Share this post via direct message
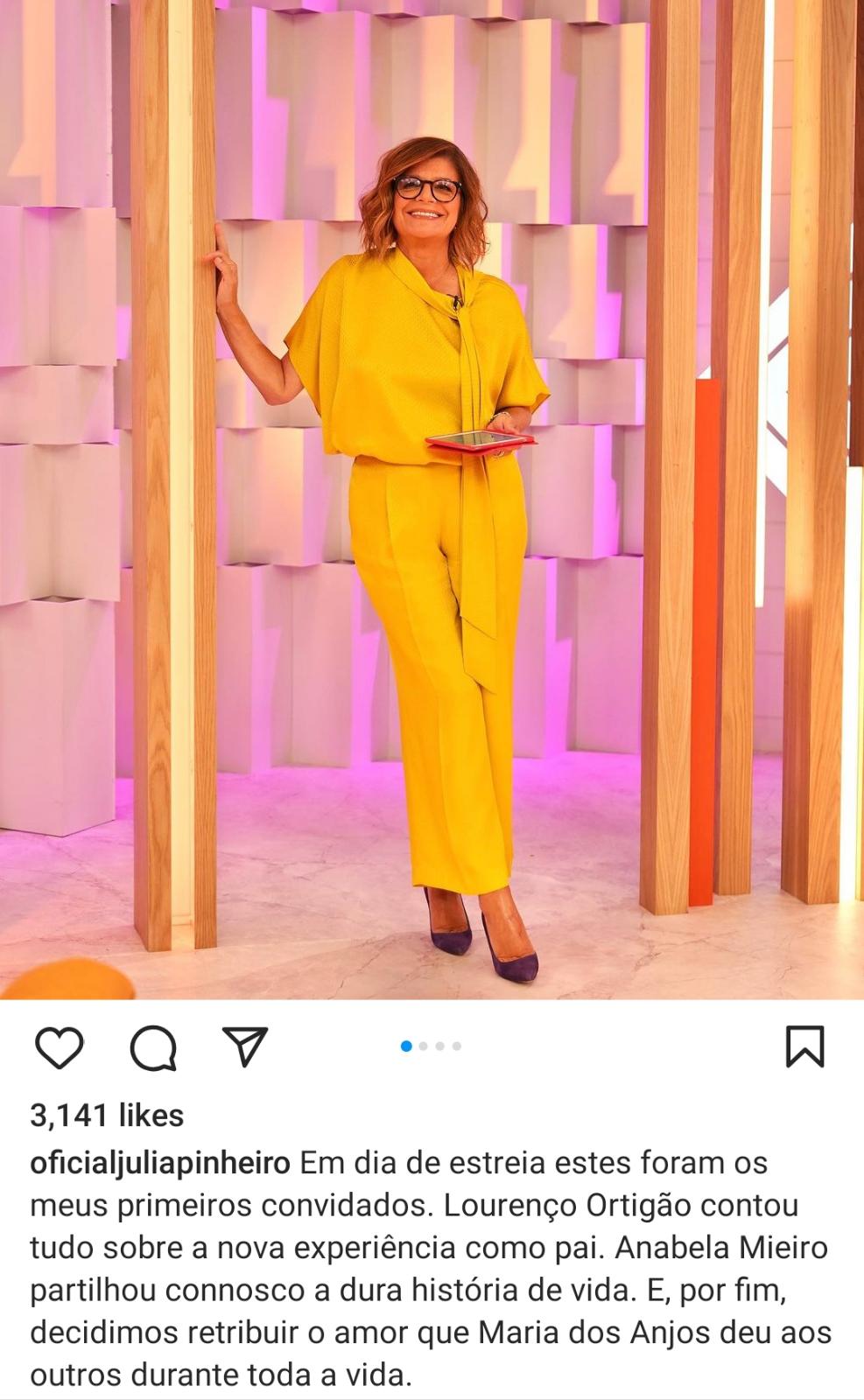 click(x=245, y=1046)
